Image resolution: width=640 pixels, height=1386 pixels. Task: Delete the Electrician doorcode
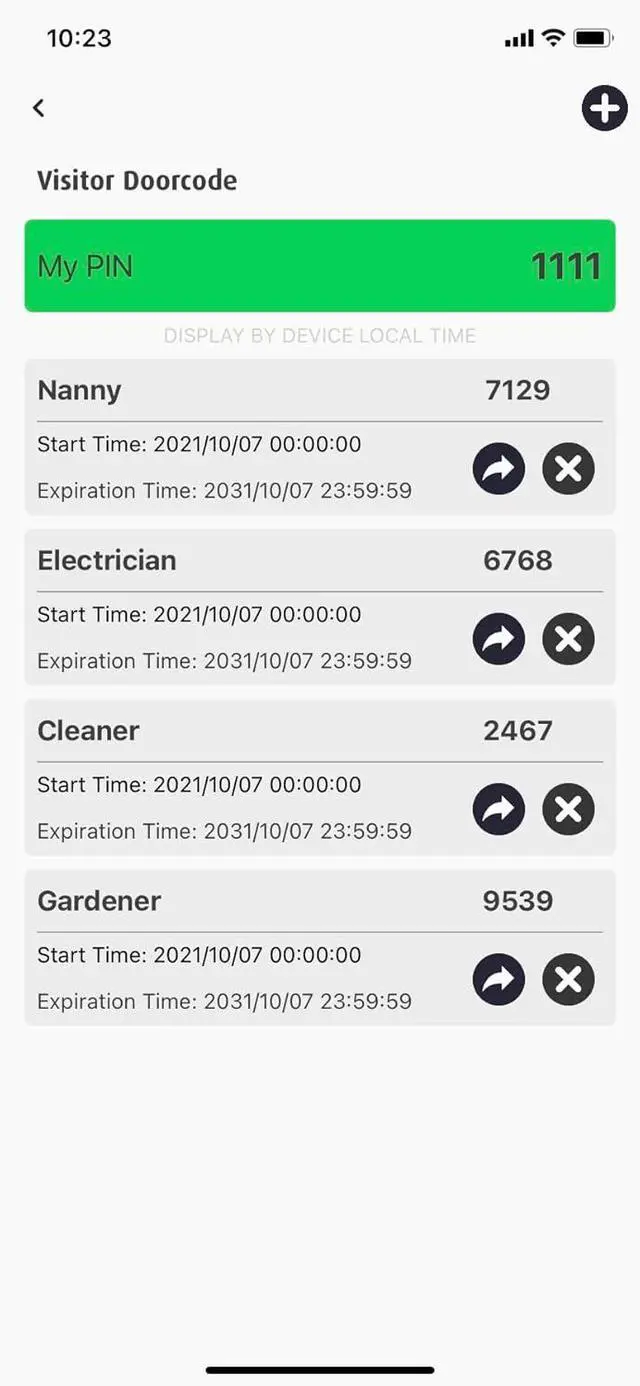(568, 639)
